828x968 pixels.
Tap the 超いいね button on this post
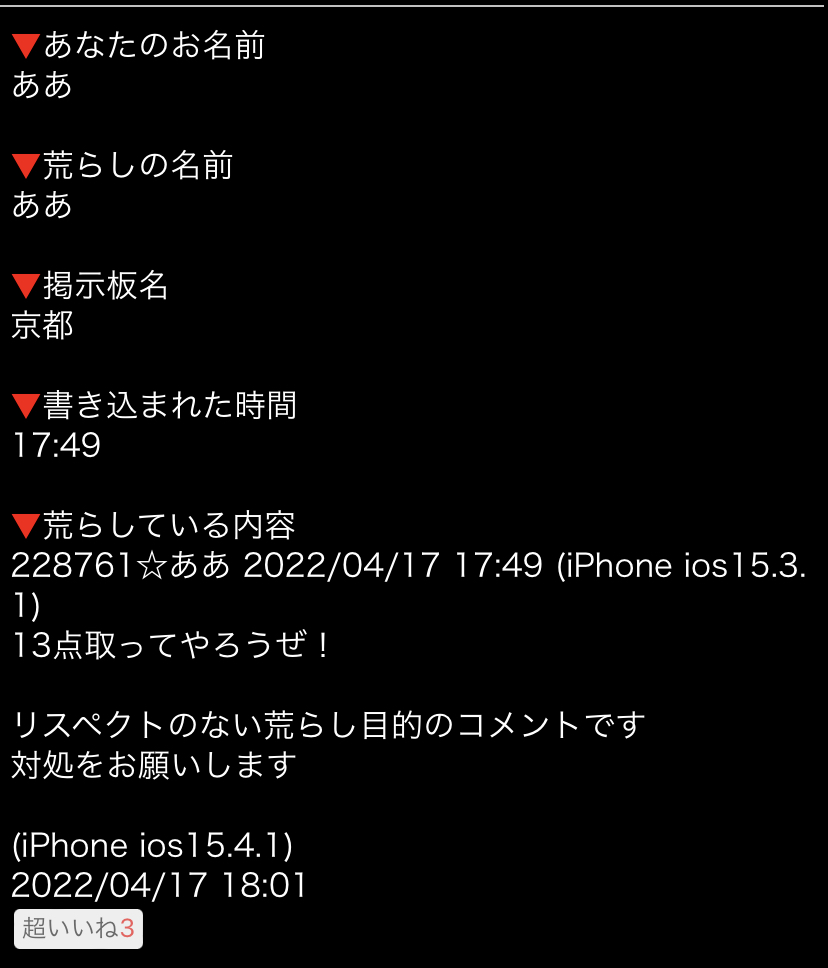(78, 929)
